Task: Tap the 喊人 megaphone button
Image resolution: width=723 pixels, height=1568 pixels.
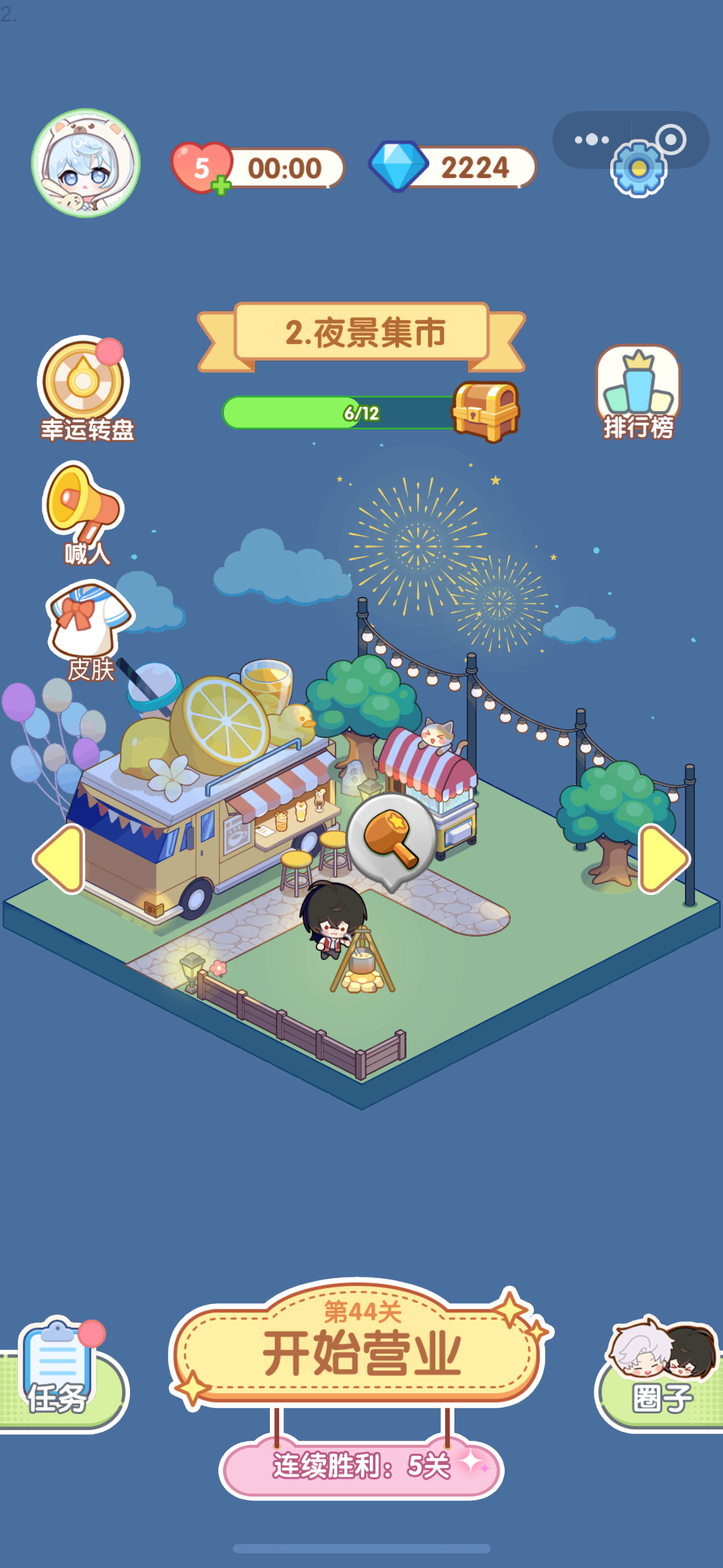Action: click(x=85, y=512)
